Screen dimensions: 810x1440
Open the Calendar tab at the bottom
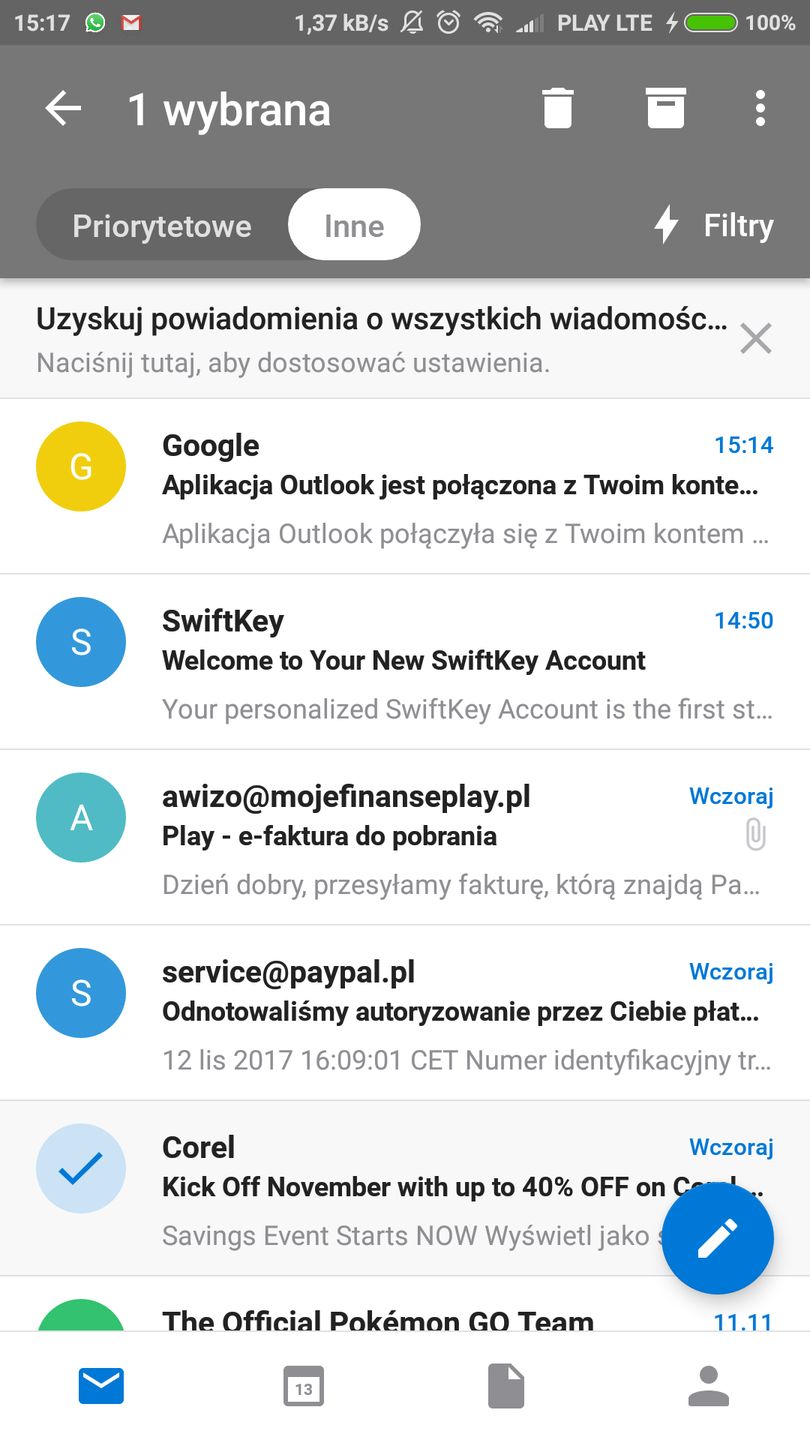pyautogui.click(x=304, y=1386)
